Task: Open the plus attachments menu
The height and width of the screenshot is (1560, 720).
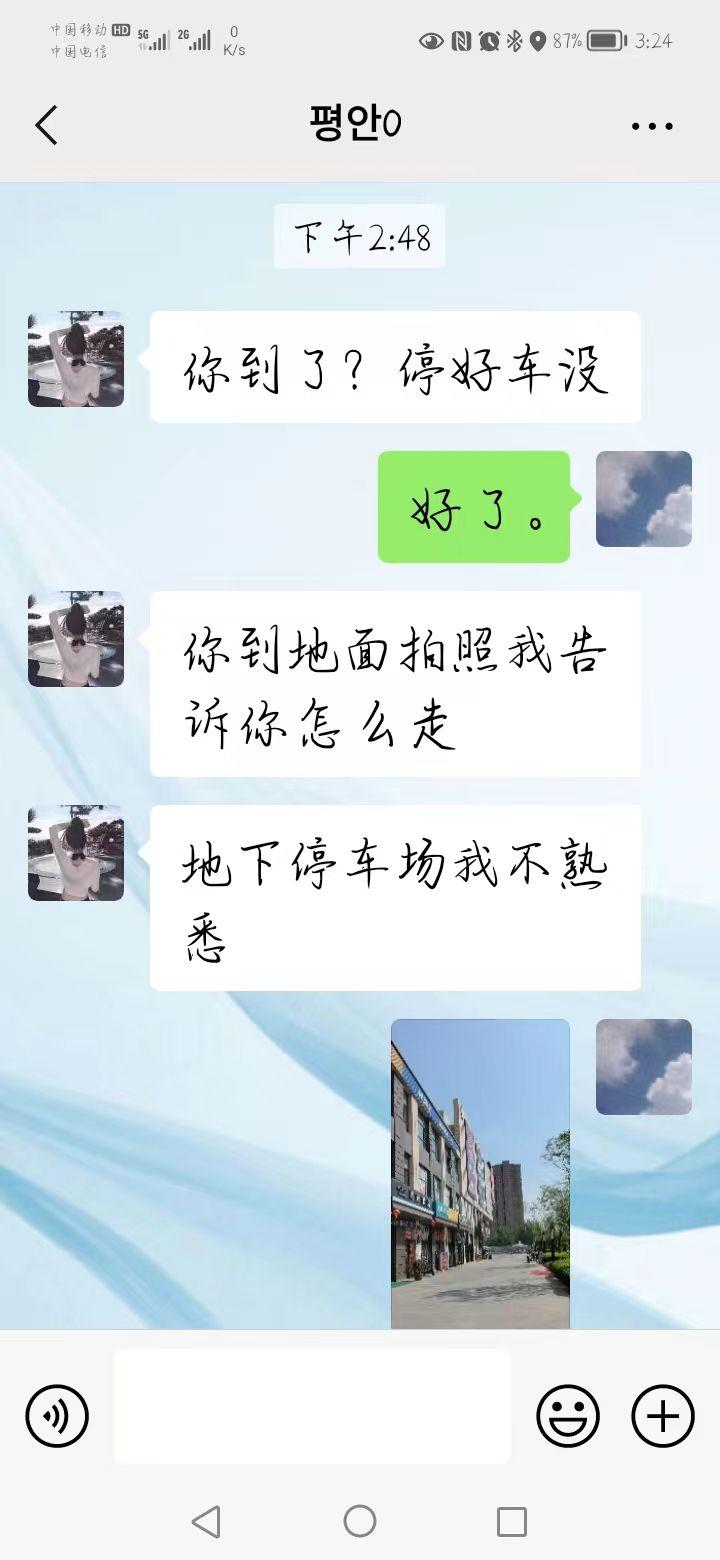Action: click(x=663, y=1416)
